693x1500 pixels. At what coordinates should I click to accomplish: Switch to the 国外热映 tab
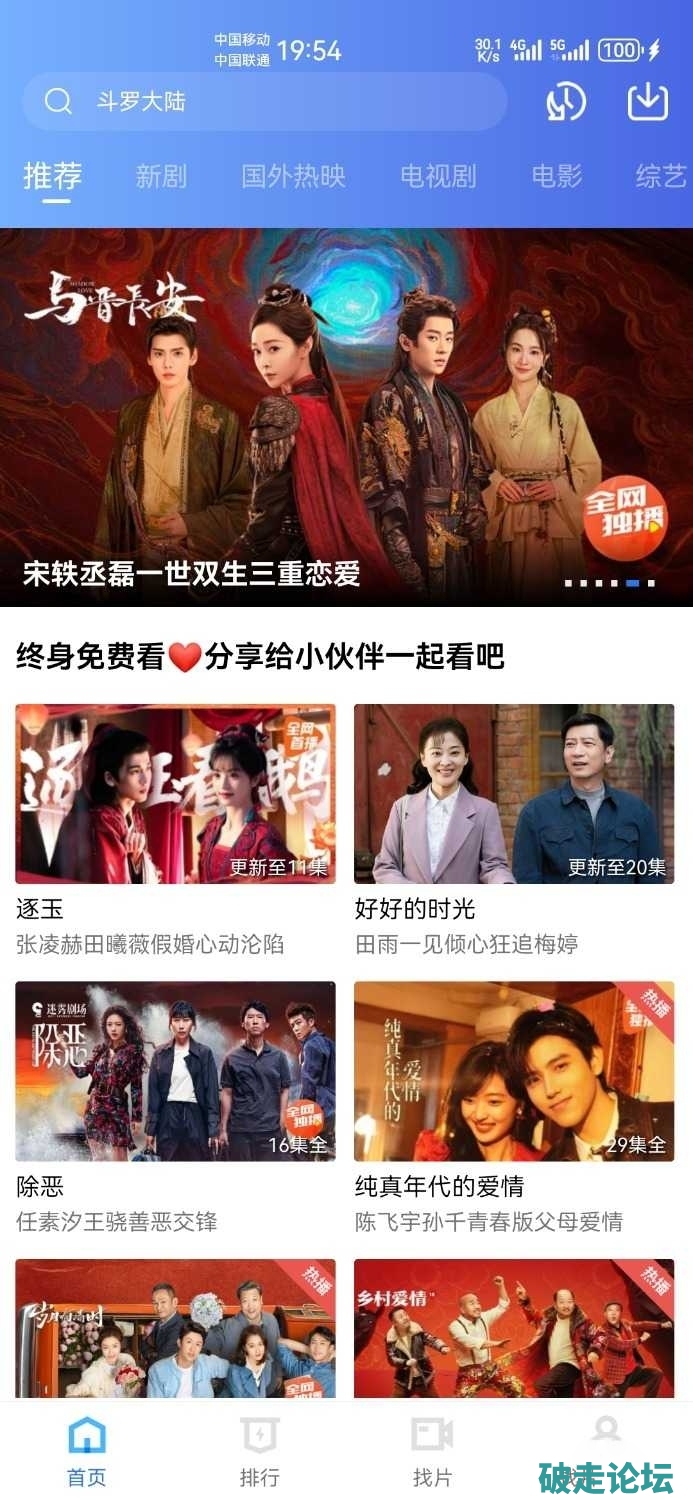[x=293, y=177]
